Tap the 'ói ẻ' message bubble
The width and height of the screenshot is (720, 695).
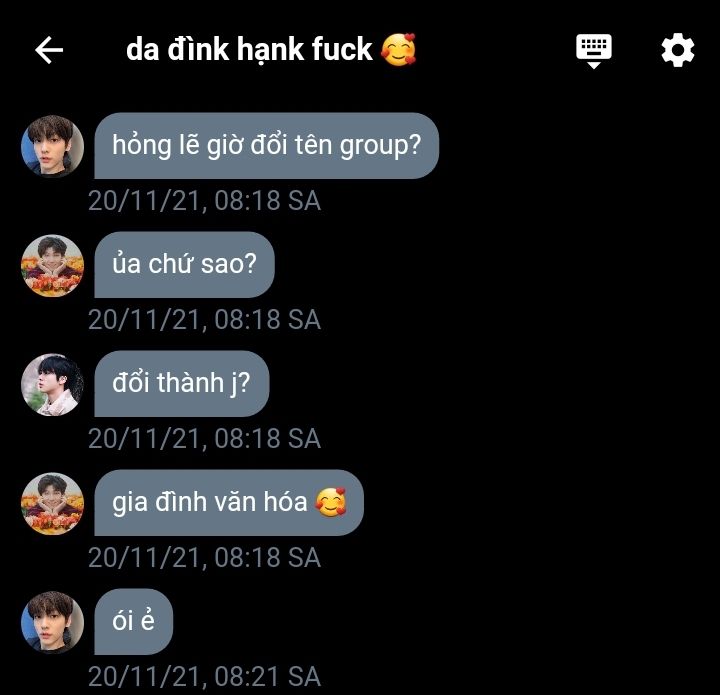pyautogui.click(x=133, y=621)
